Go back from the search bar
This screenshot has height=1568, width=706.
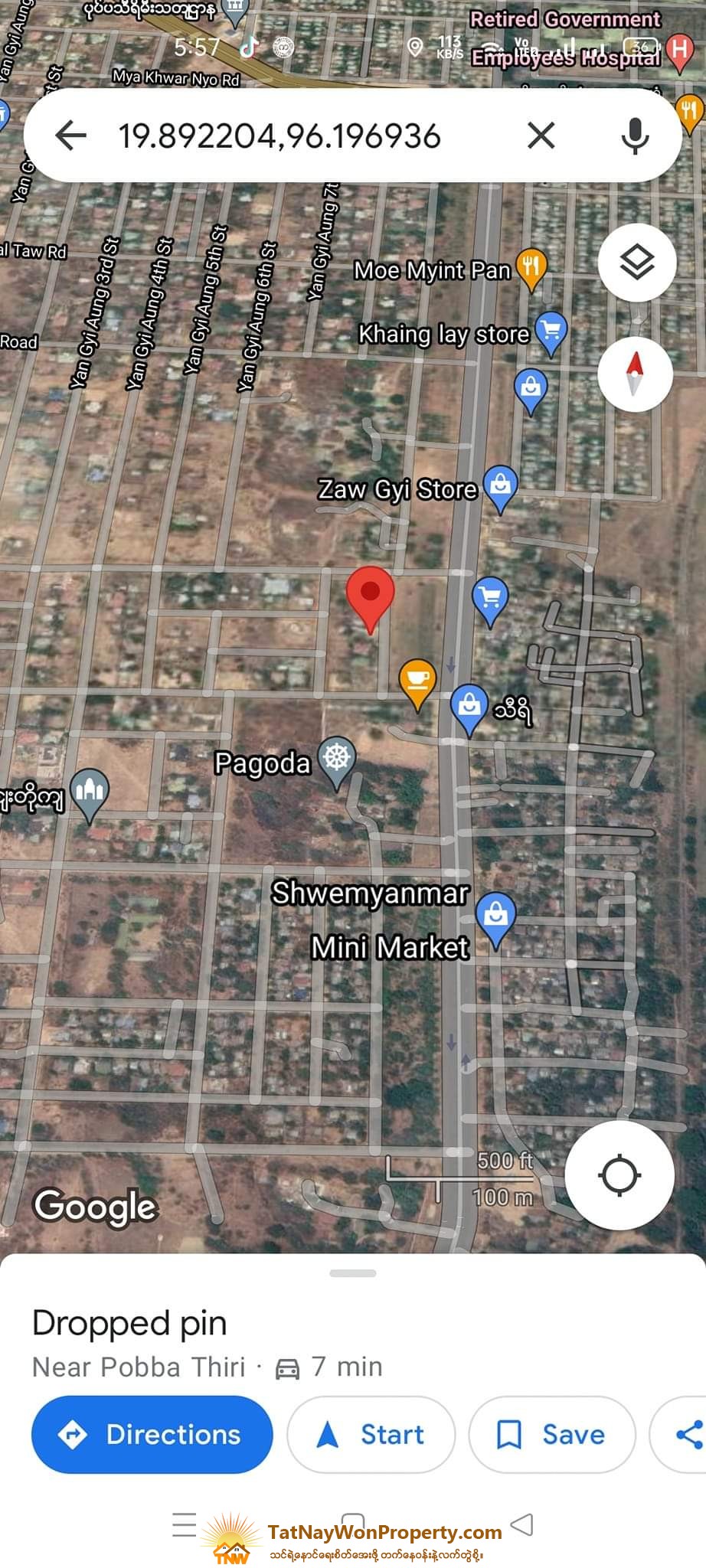click(x=71, y=136)
